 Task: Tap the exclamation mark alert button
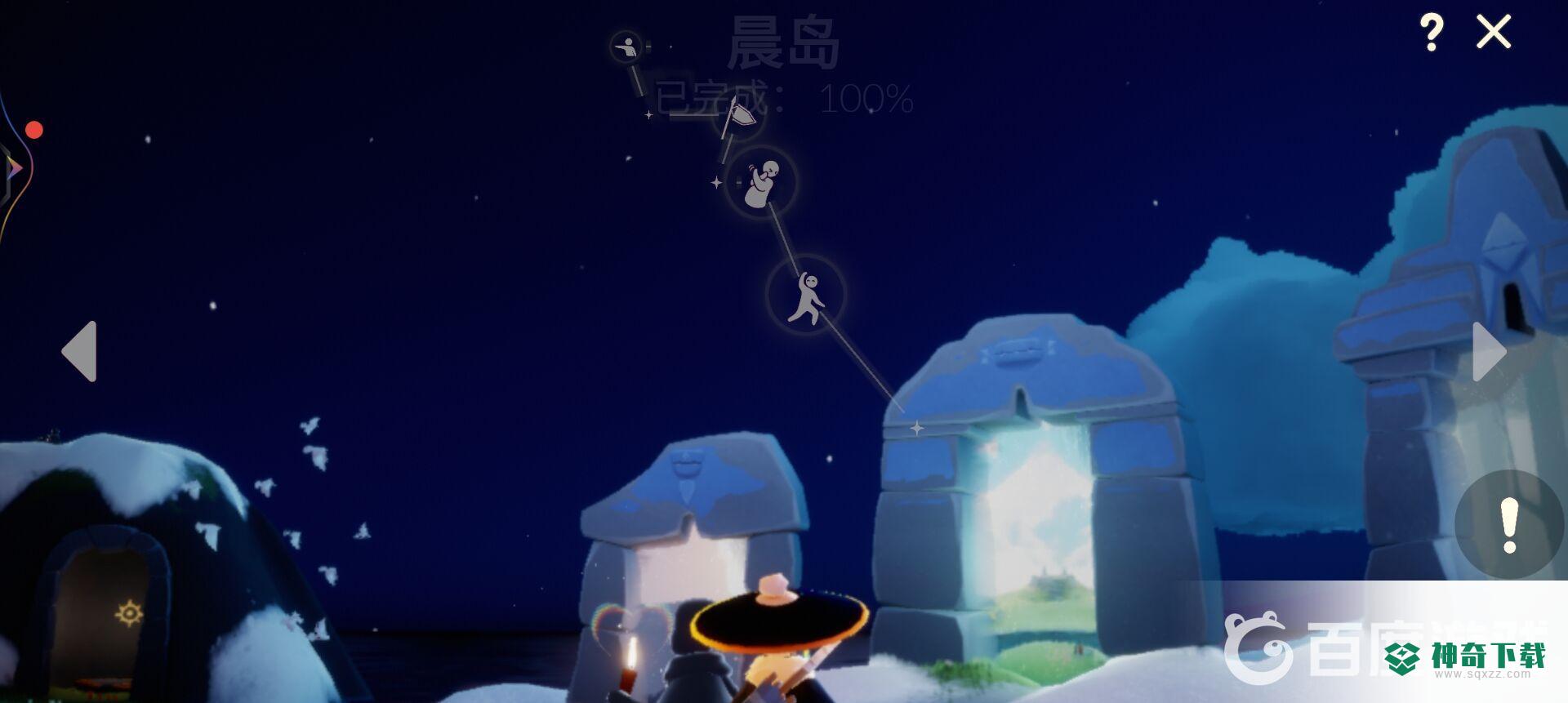[x=1508, y=525]
